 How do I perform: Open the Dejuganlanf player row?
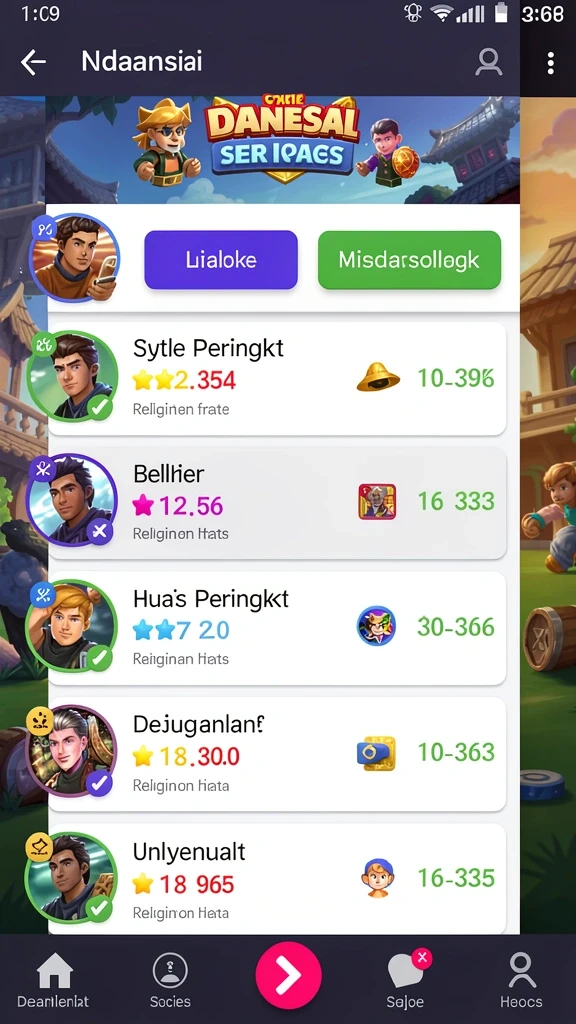[x=277, y=754]
